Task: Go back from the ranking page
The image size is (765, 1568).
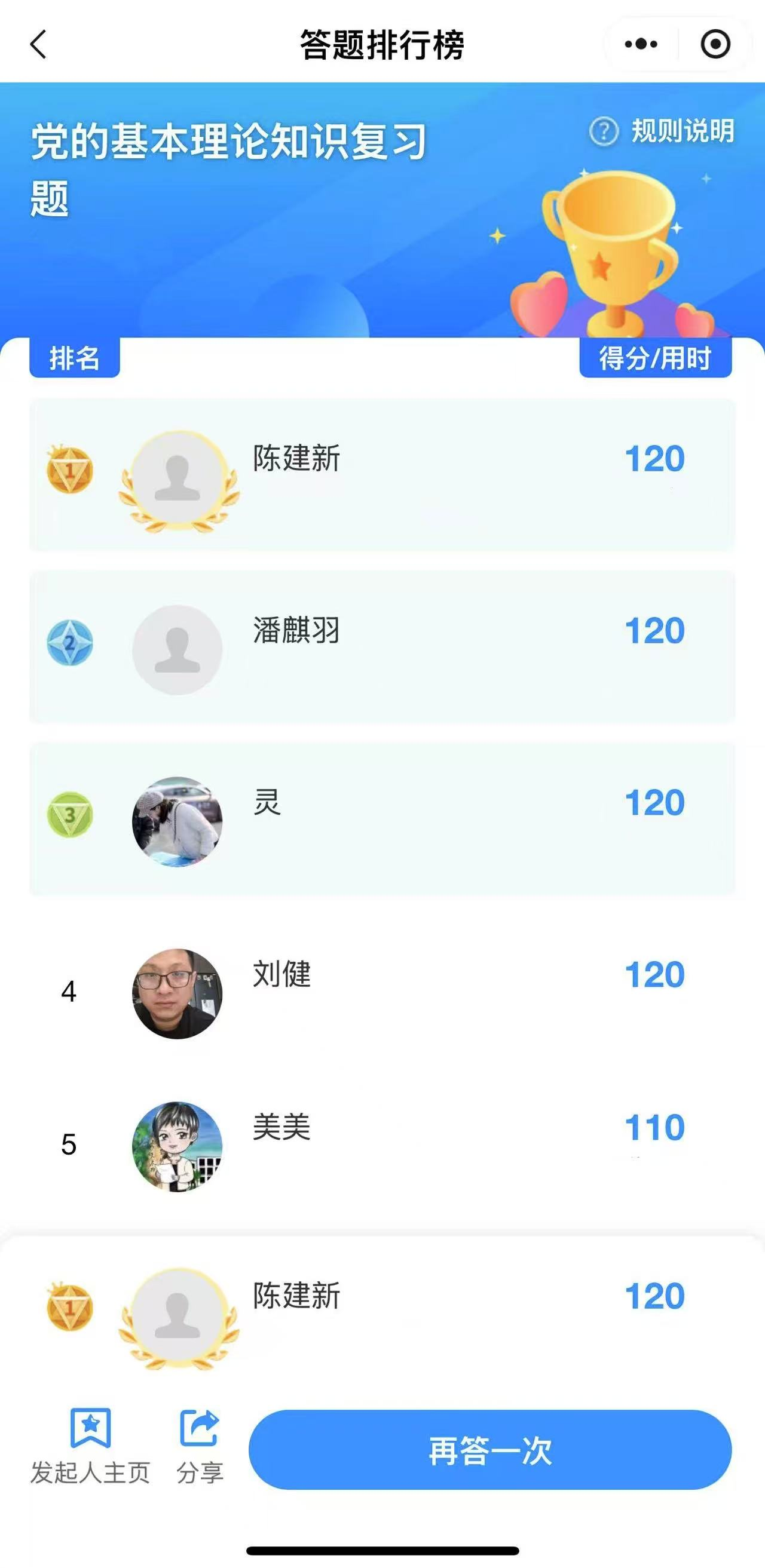Action: click(38, 44)
